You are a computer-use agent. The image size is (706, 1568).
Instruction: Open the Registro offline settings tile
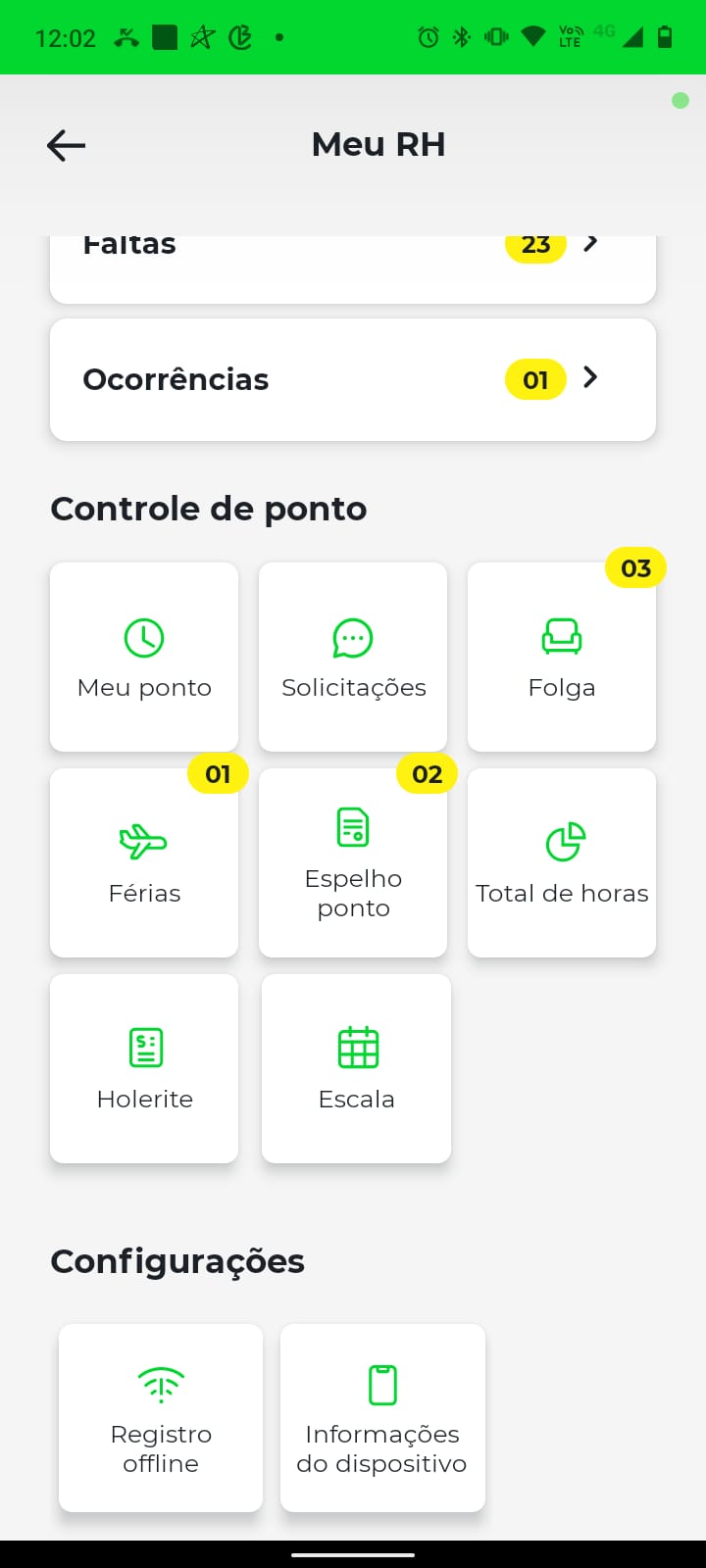point(161,1417)
